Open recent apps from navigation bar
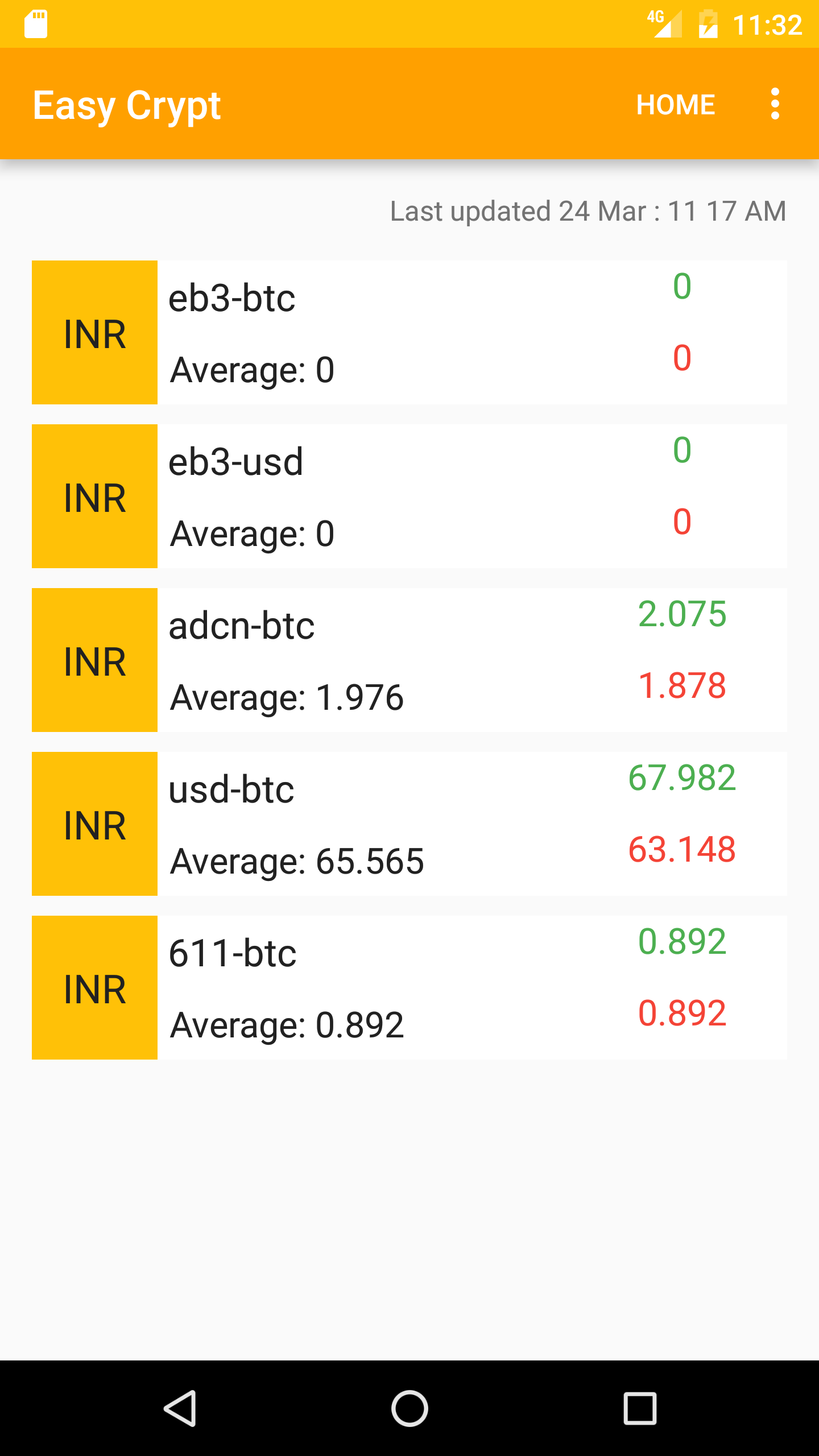Screen dimensions: 819x1456 tap(640, 1408)
